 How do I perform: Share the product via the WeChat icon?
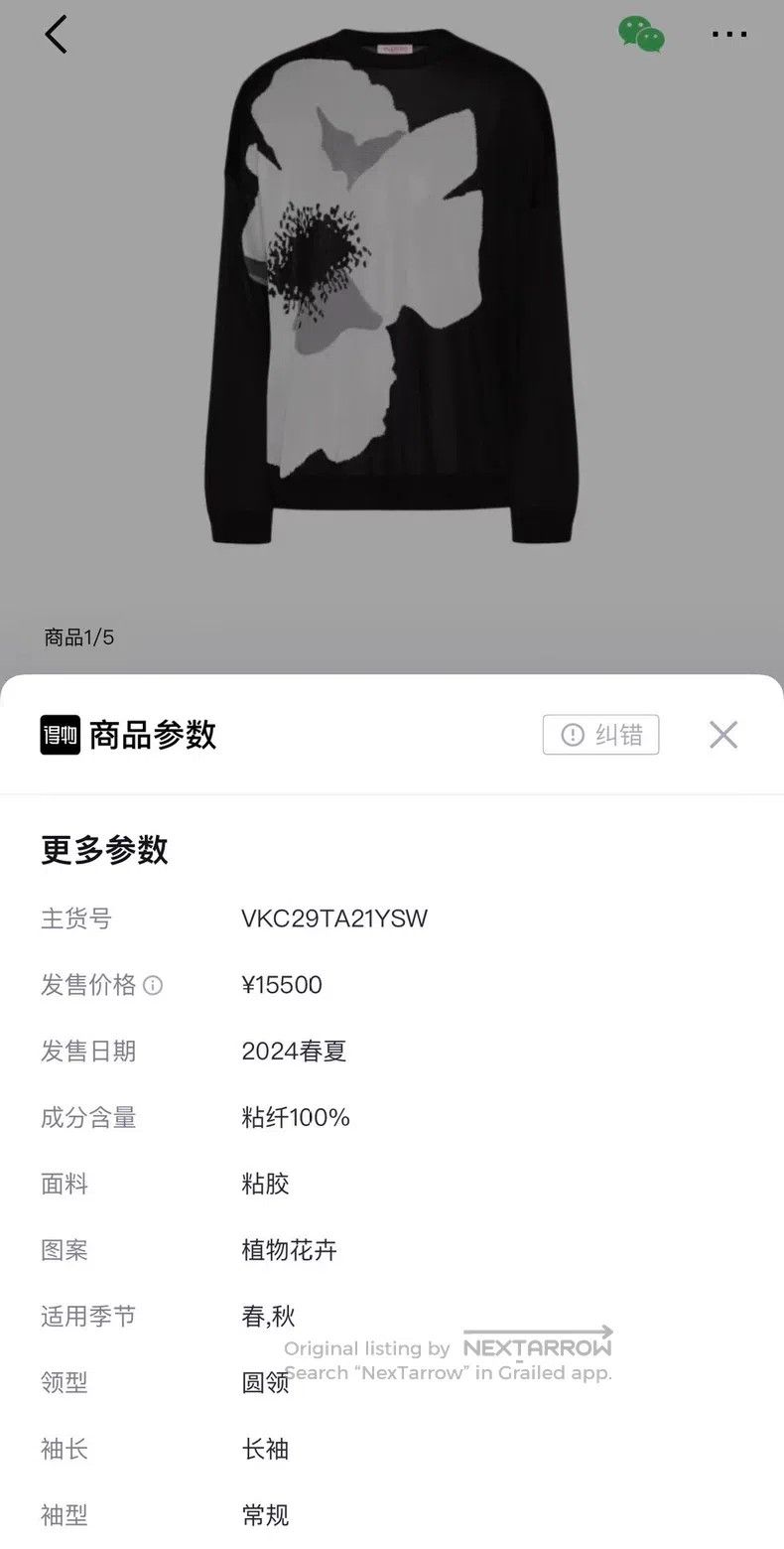tap(641, 35)
